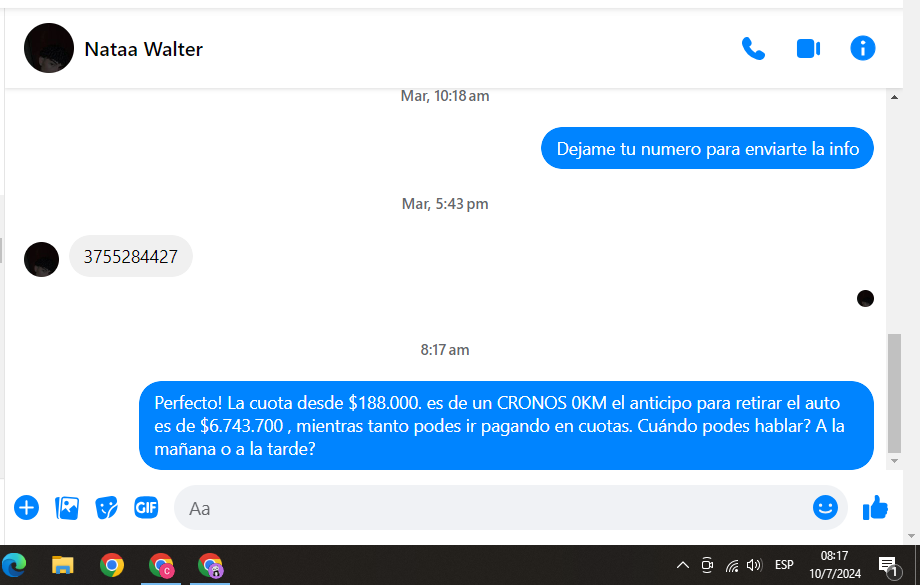
Task: Open more actions plus button
Action: click(26, 508)
